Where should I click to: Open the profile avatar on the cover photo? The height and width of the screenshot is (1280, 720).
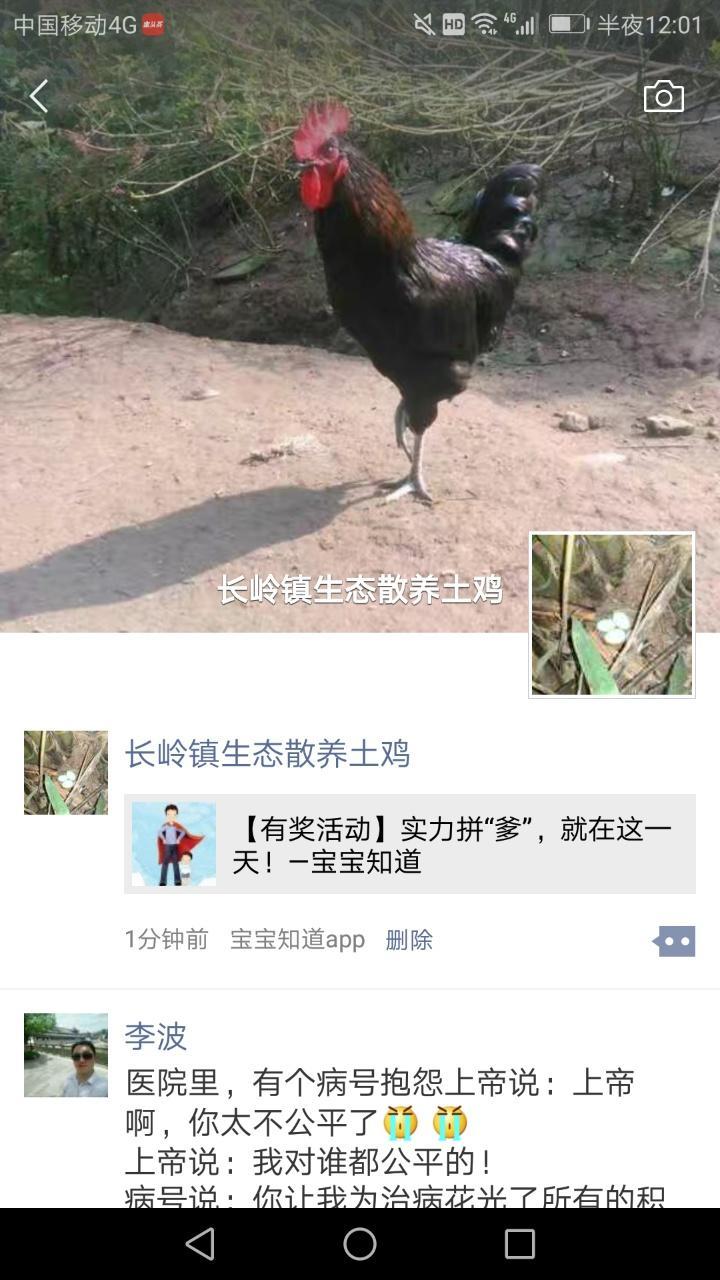pos(612,614)
